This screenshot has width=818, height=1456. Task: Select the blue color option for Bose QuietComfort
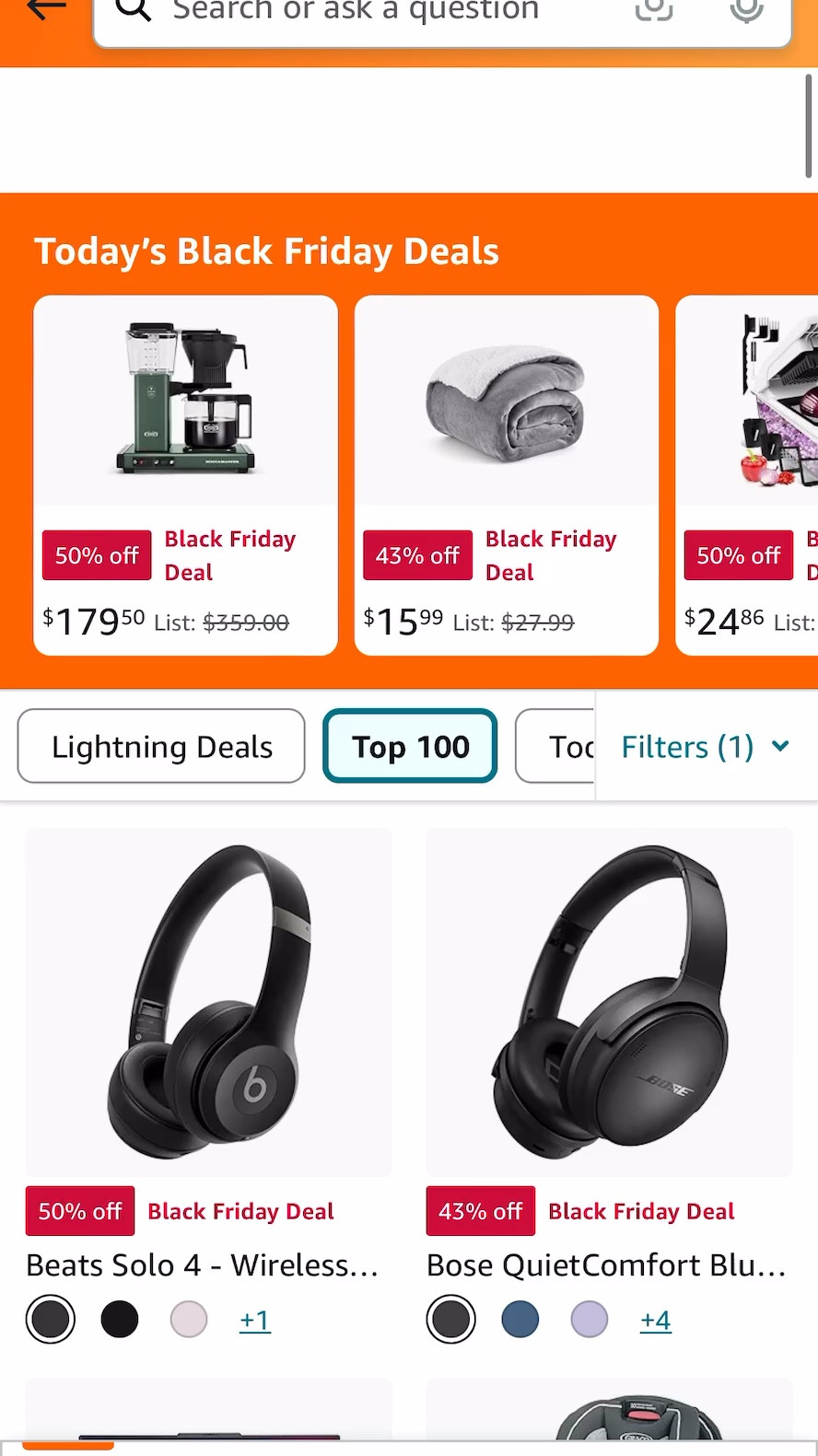tap(520, 1319)
